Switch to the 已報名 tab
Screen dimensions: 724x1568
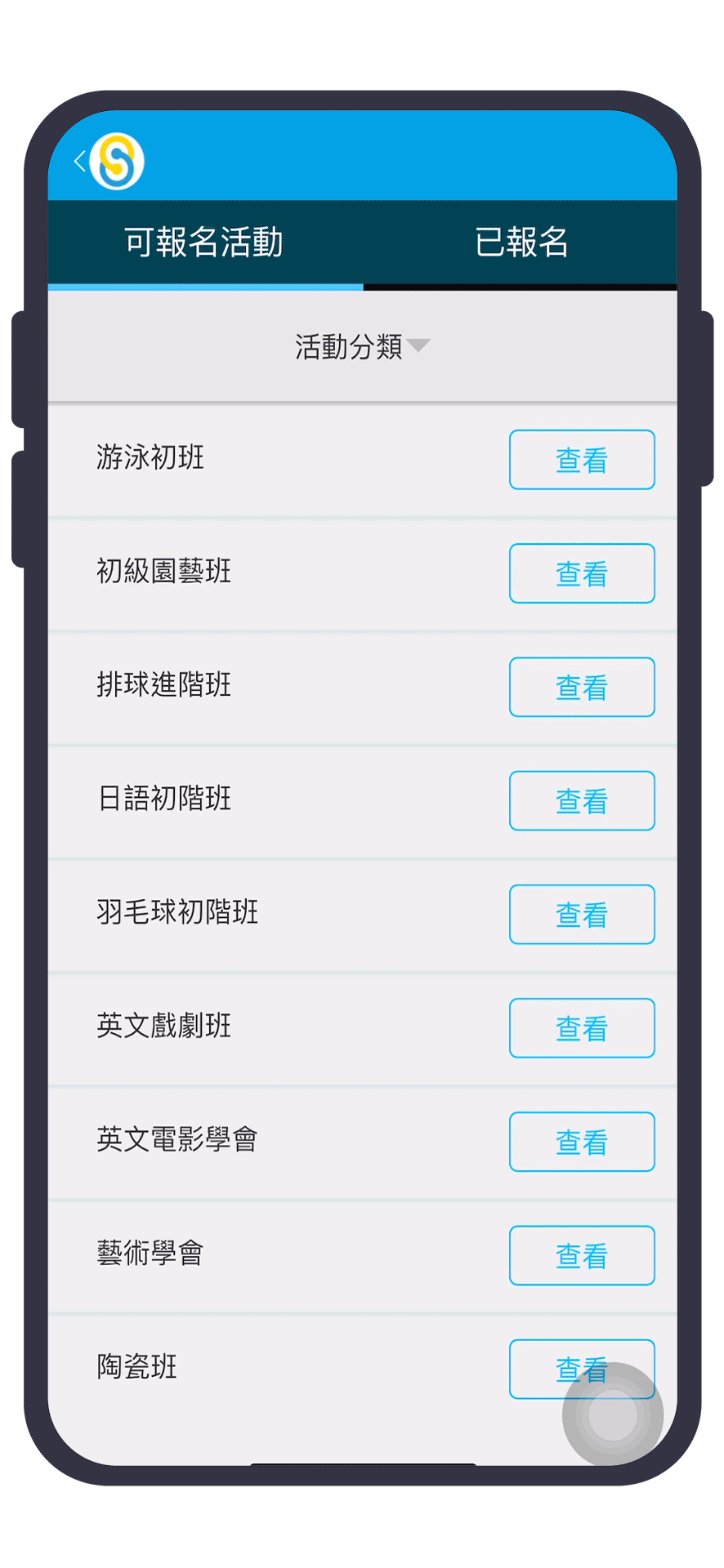[x=521, y=243]
